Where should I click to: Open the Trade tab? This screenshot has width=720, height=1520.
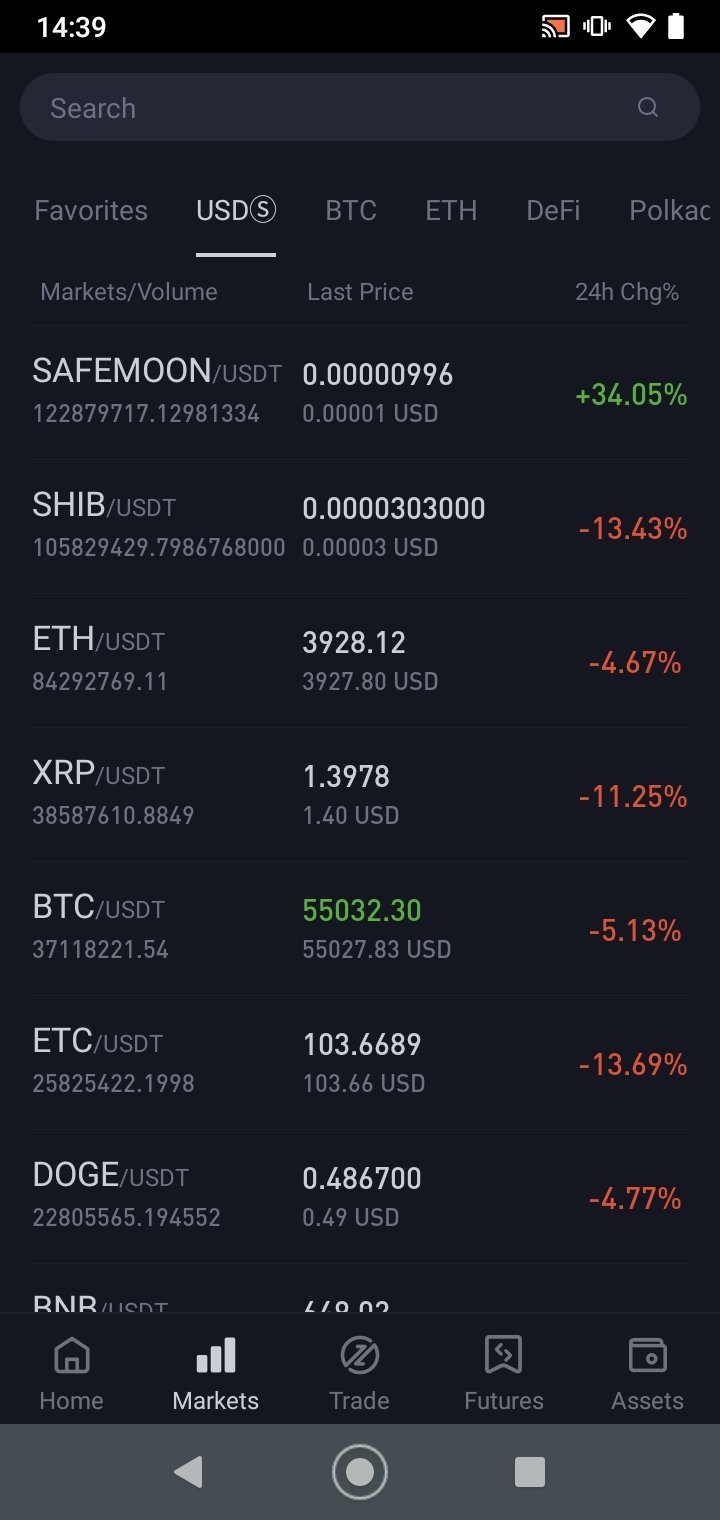359,1373
